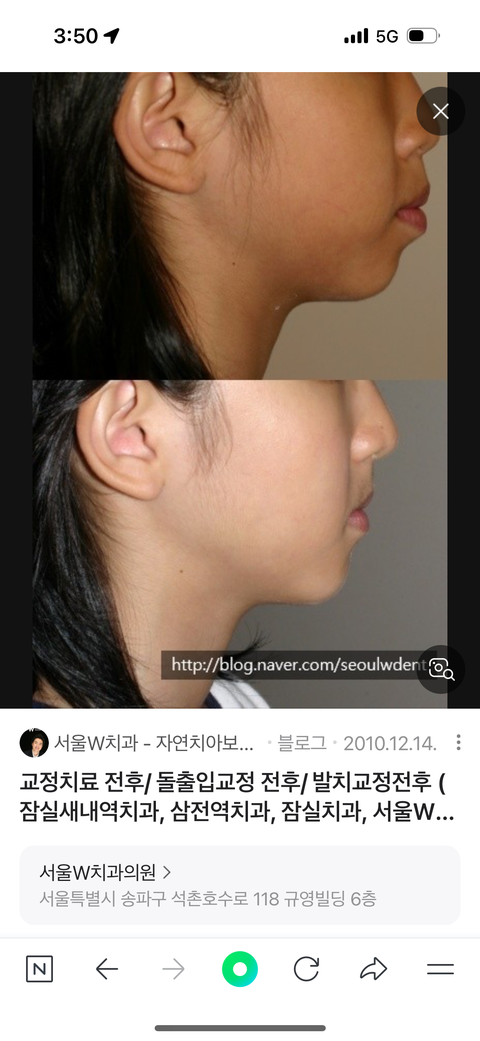Go to Naver home via the N button
Screen dimensions: 480x1041
[x=39, y=970]
